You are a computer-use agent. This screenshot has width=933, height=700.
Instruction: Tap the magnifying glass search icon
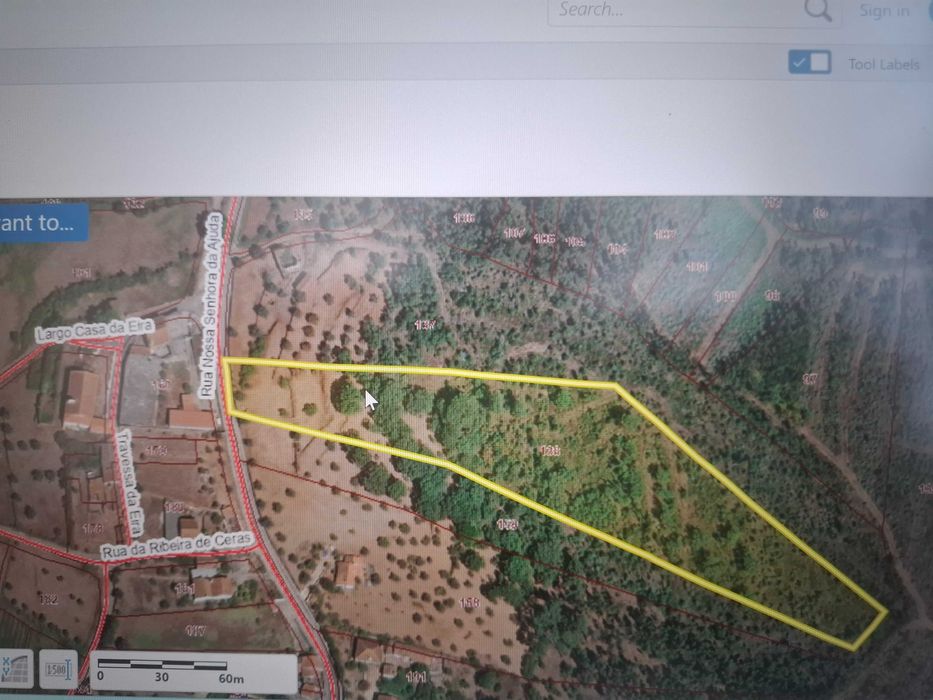817,11
